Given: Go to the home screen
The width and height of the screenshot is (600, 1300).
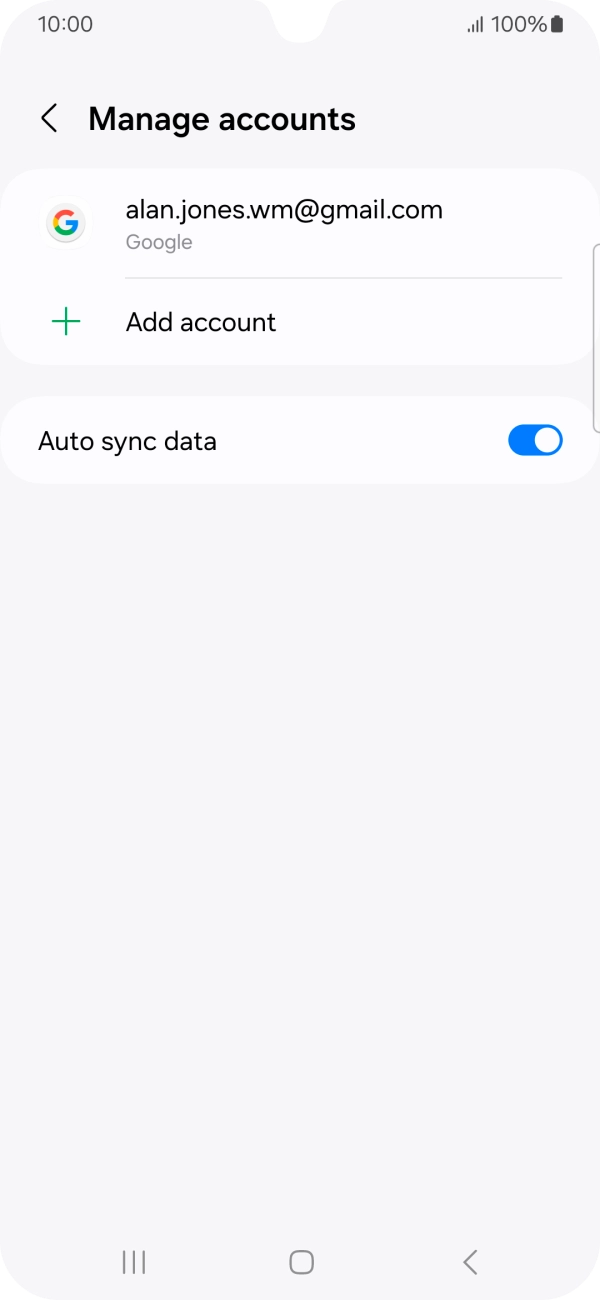Looking at the screenshot, I should [301, 1262].
